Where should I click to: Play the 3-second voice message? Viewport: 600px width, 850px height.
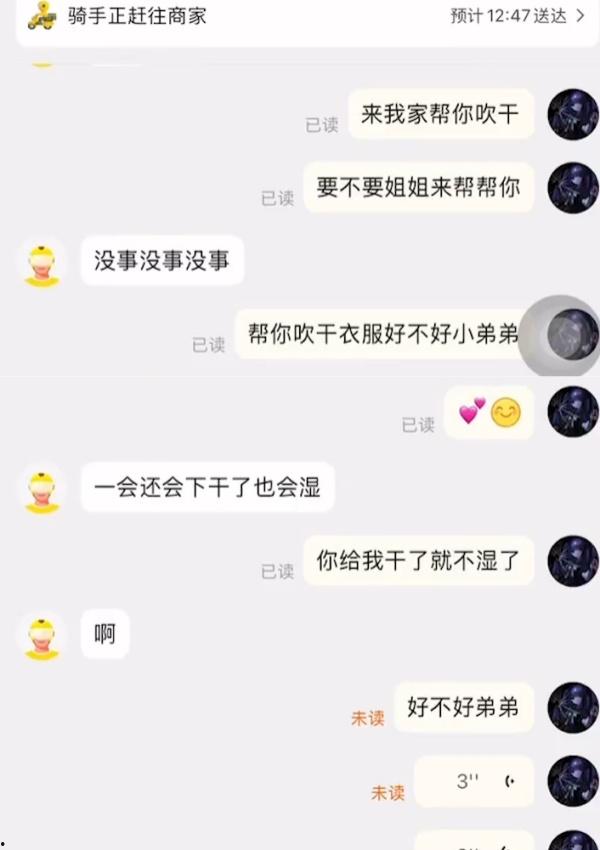[x=474, y=782]
